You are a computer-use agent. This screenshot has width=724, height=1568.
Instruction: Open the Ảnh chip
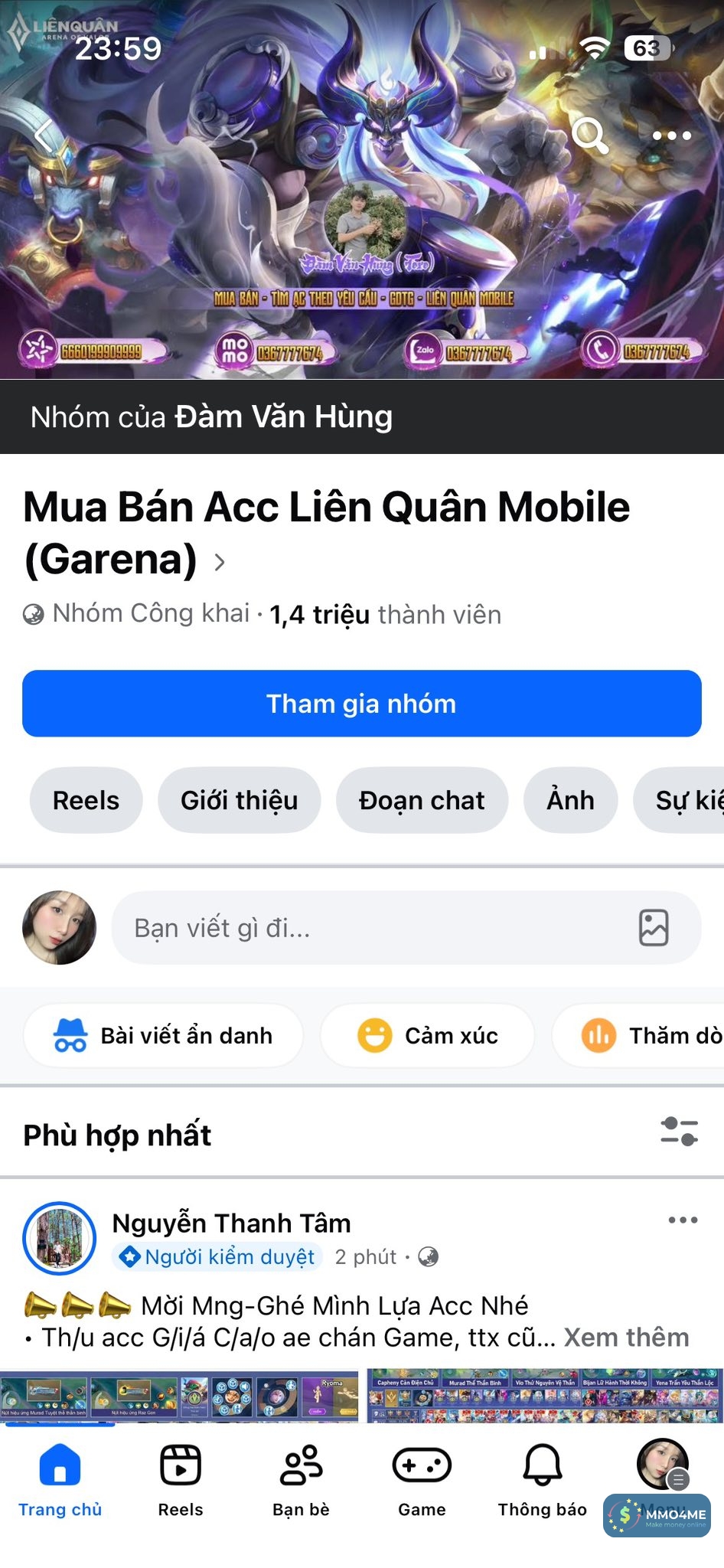tap(570, 800)
